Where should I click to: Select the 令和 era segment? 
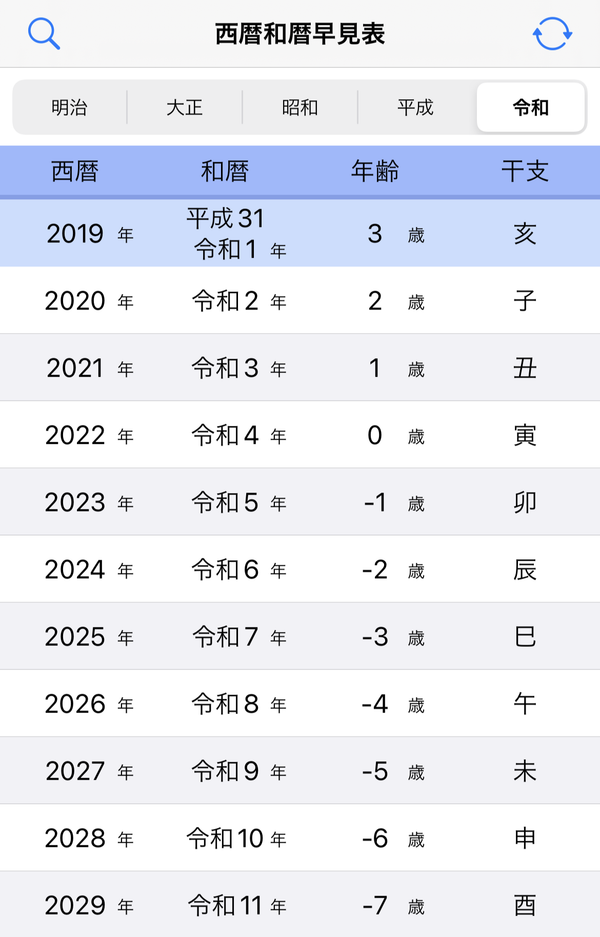coord(531,108)
